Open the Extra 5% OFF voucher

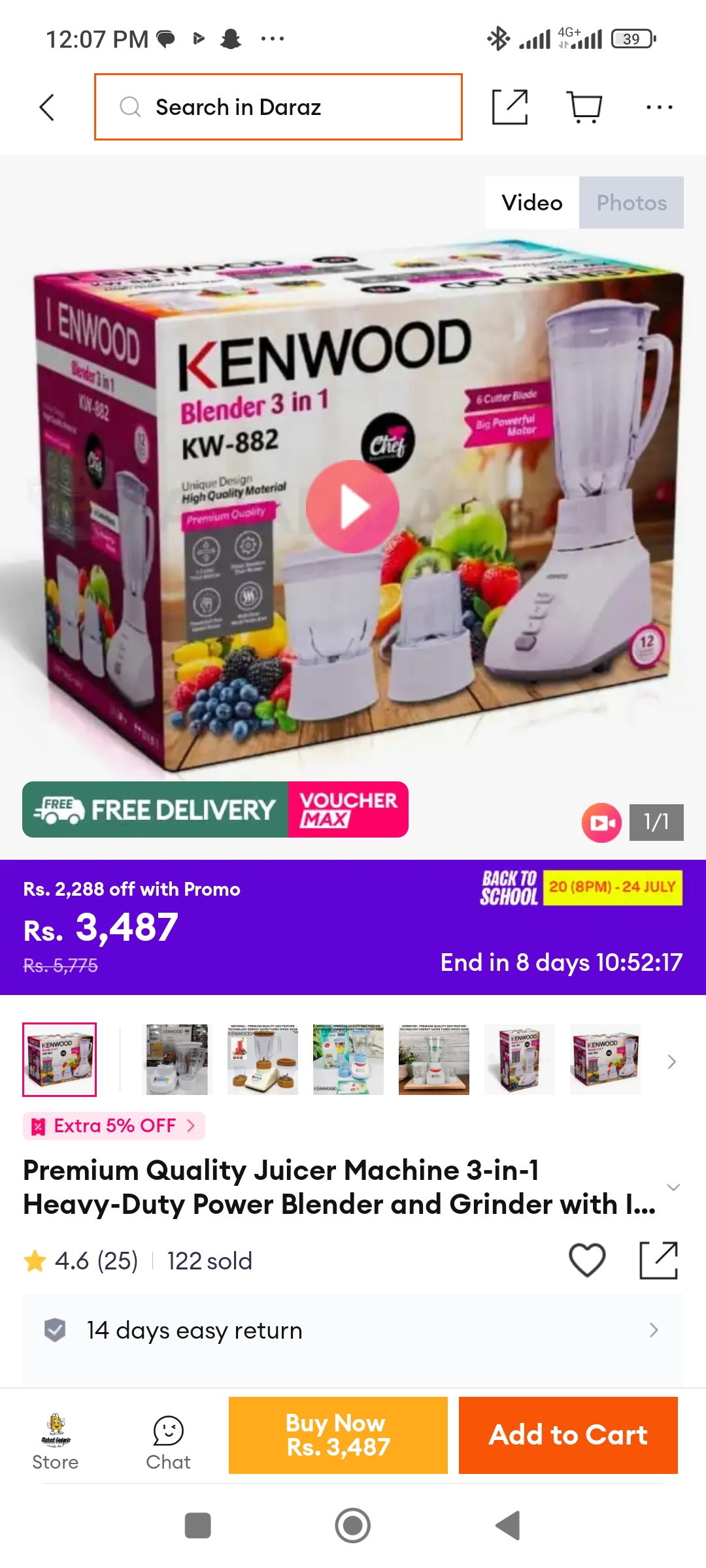114,1126
